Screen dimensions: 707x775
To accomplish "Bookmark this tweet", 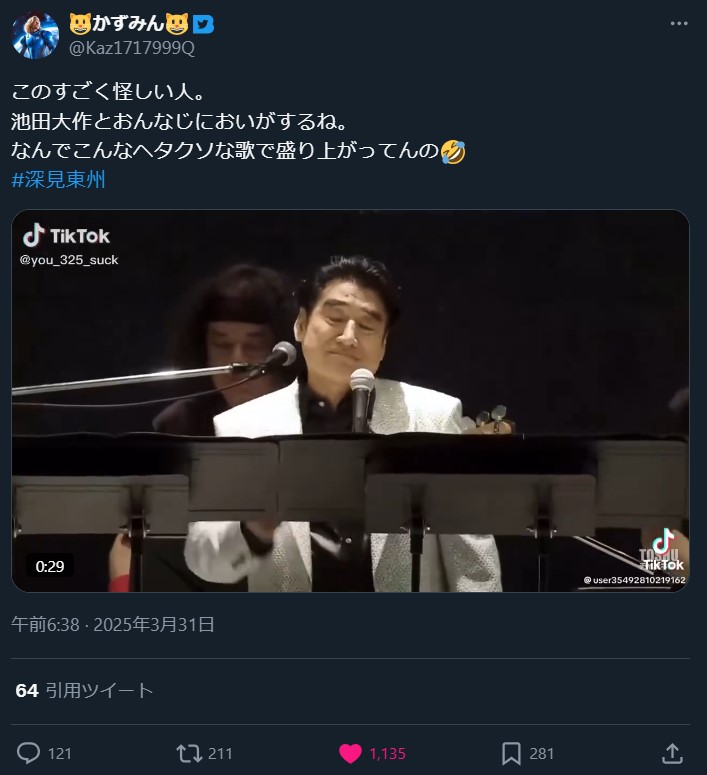I will point(511,753).
